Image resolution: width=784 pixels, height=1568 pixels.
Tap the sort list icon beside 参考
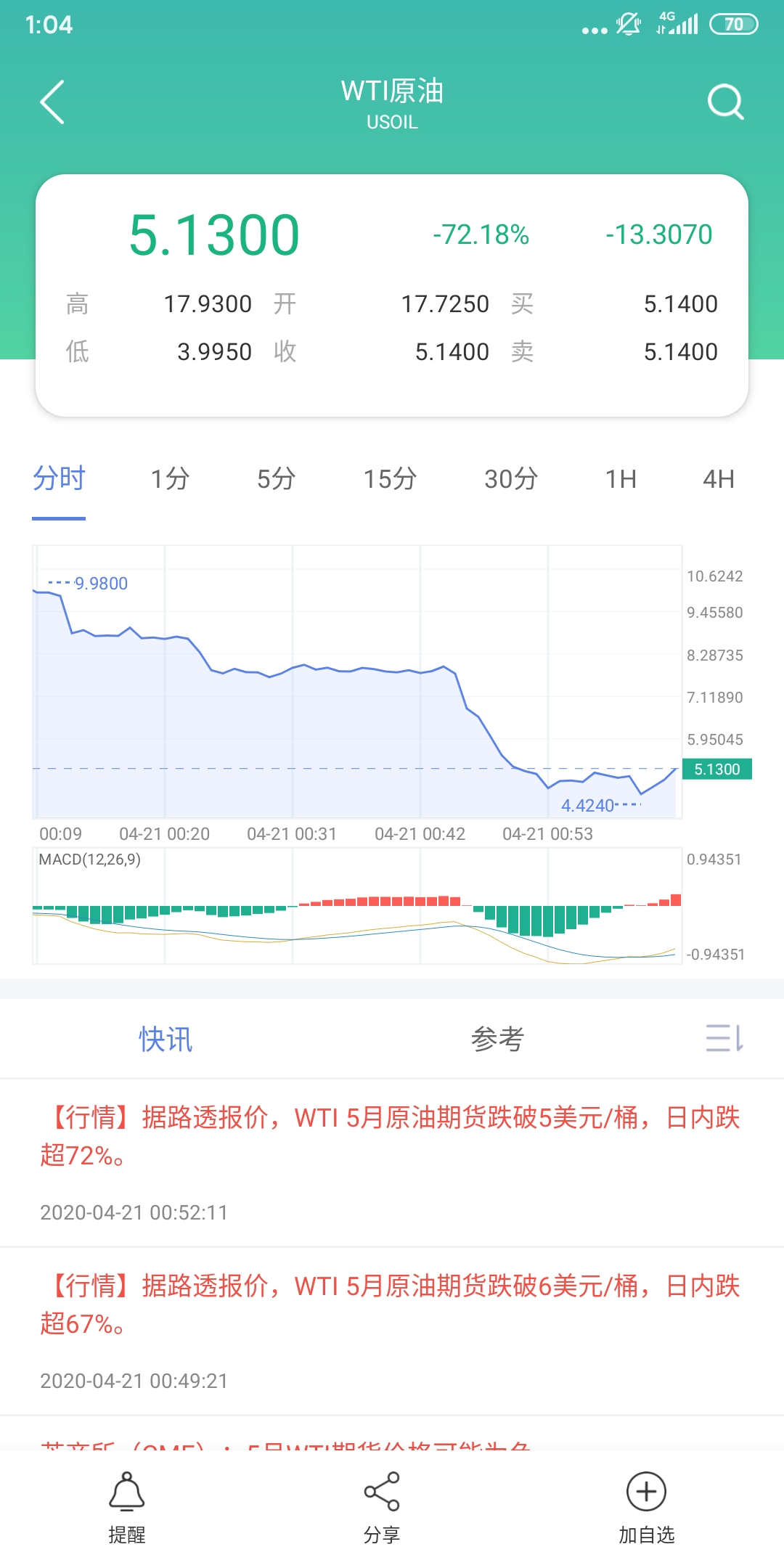pos(724,1038)
